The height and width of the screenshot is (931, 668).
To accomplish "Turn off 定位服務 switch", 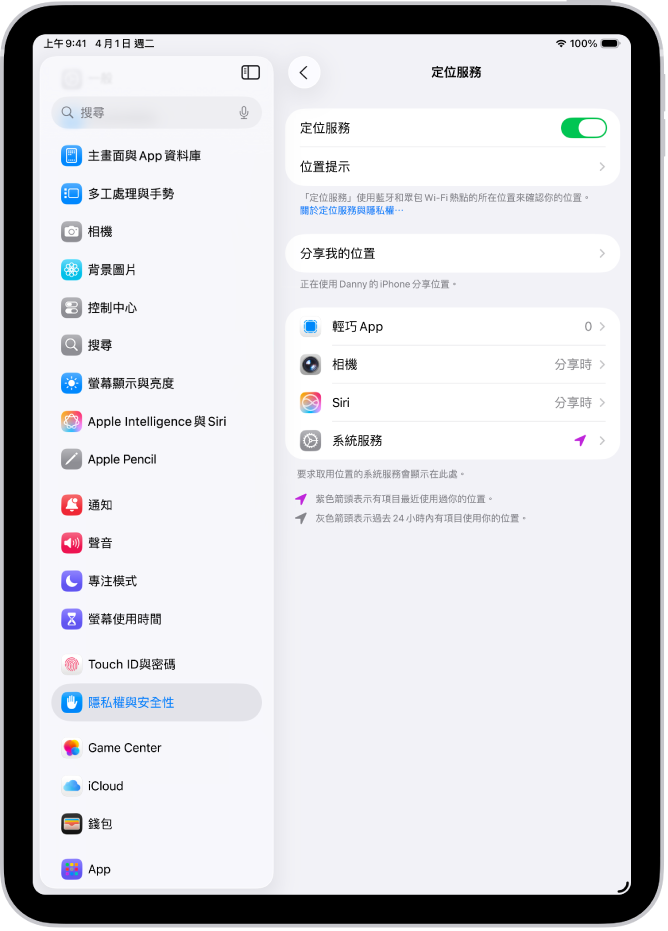I will (583, 128).
